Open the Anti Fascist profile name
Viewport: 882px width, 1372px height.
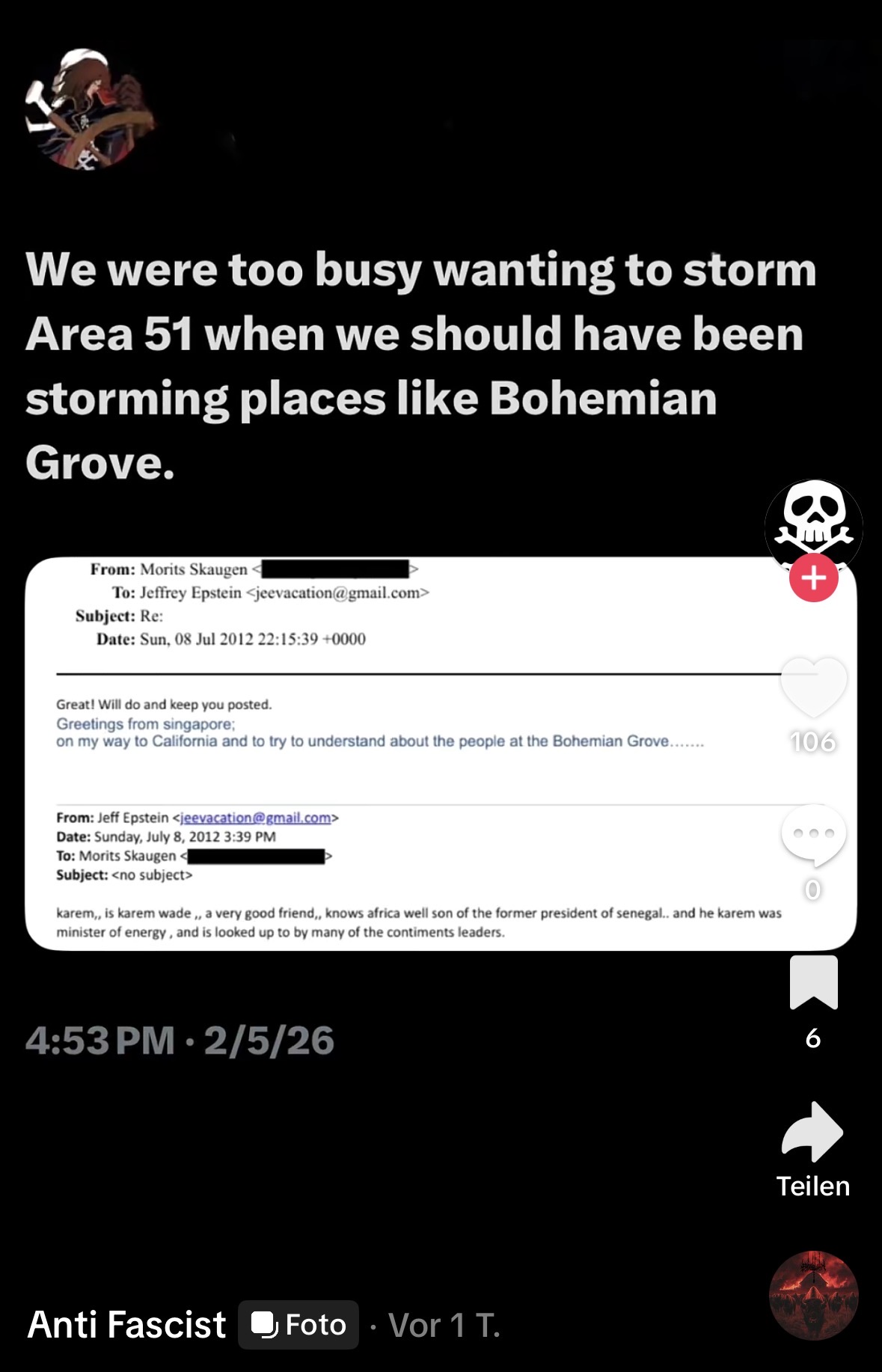pos(126,1325)
